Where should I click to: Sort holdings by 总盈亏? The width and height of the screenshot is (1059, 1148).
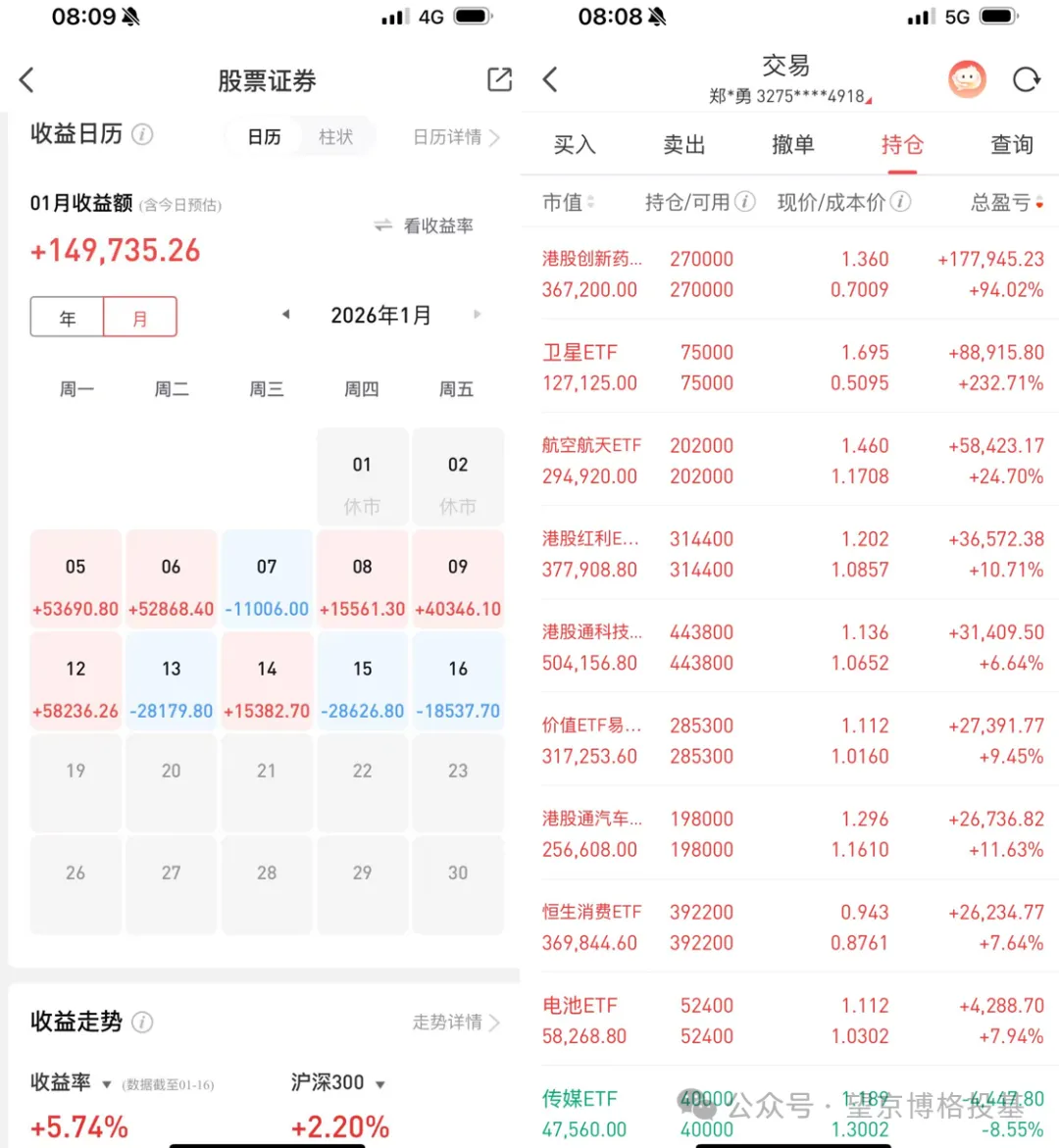point(1007,202)
